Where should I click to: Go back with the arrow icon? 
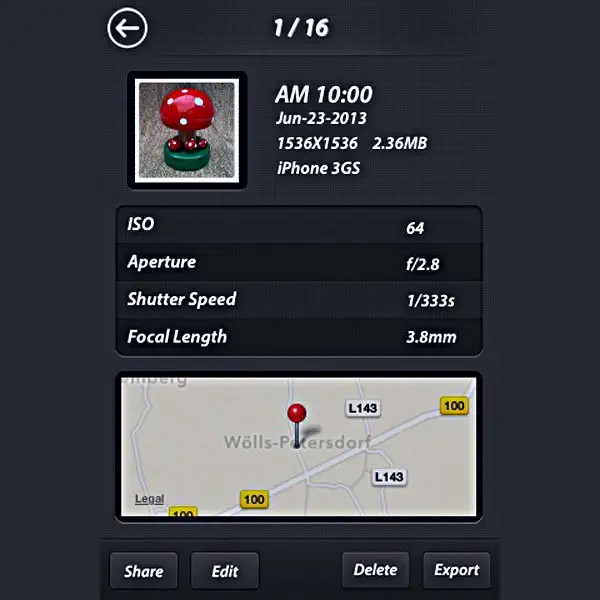point(127,28)
